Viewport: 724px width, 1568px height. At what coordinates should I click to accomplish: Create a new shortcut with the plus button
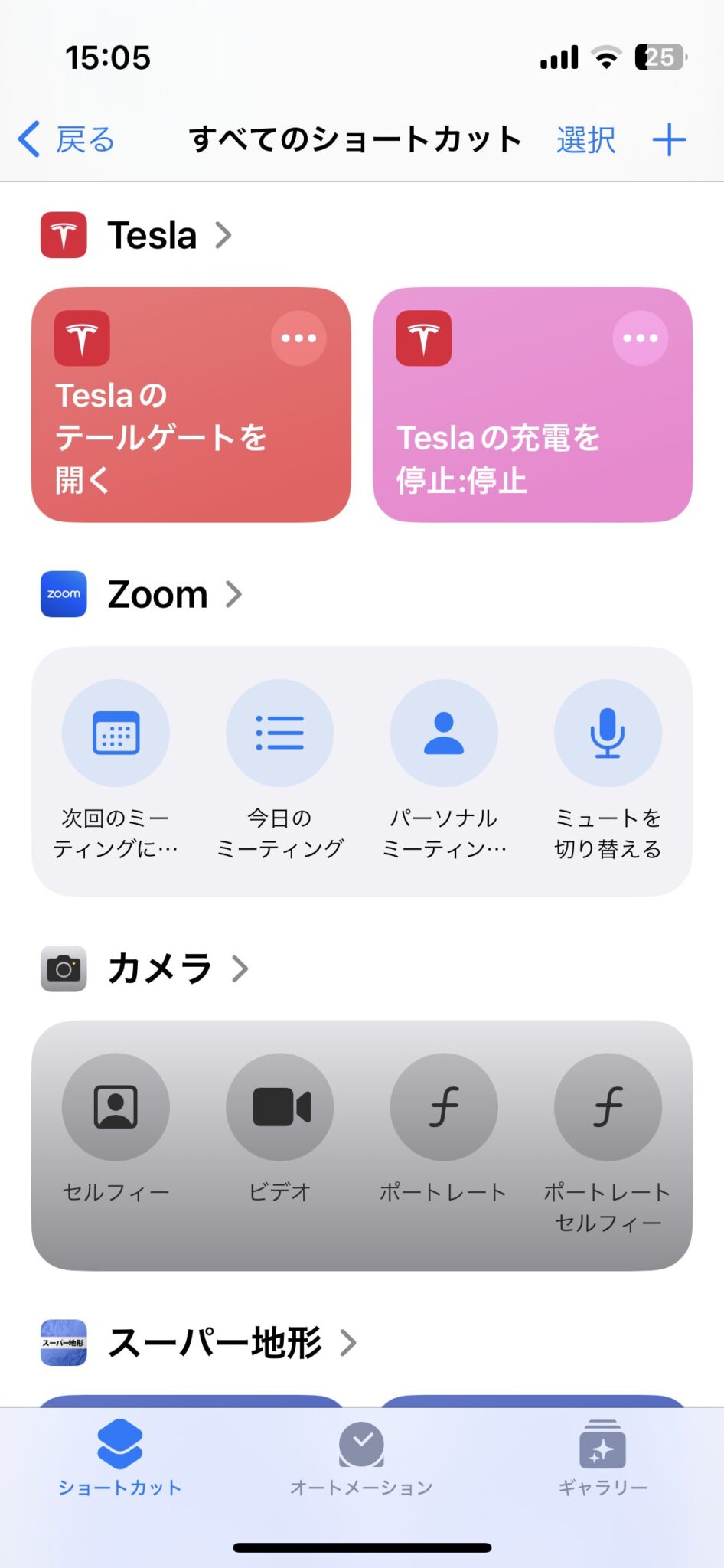pyautogui.click(x=670, y=139)
